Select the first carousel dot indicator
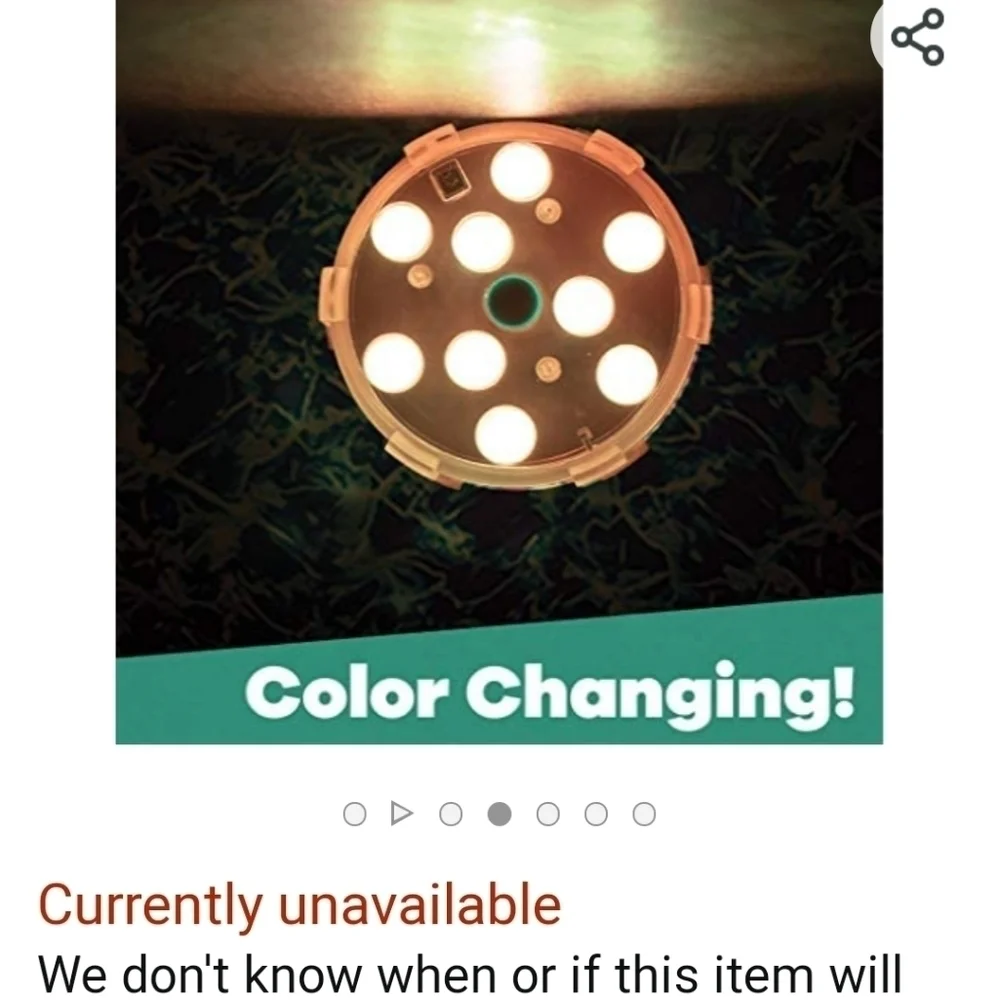 coord(357,814)
